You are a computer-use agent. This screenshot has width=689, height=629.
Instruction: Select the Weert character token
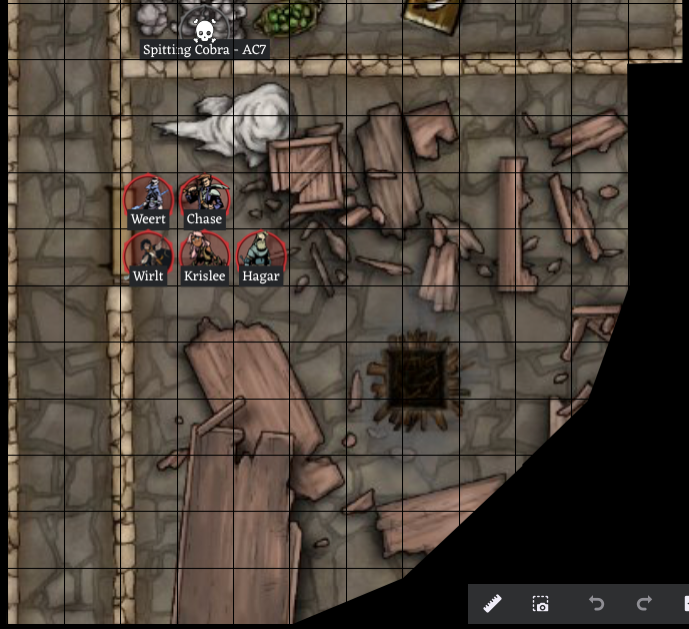tap(148, 197)
